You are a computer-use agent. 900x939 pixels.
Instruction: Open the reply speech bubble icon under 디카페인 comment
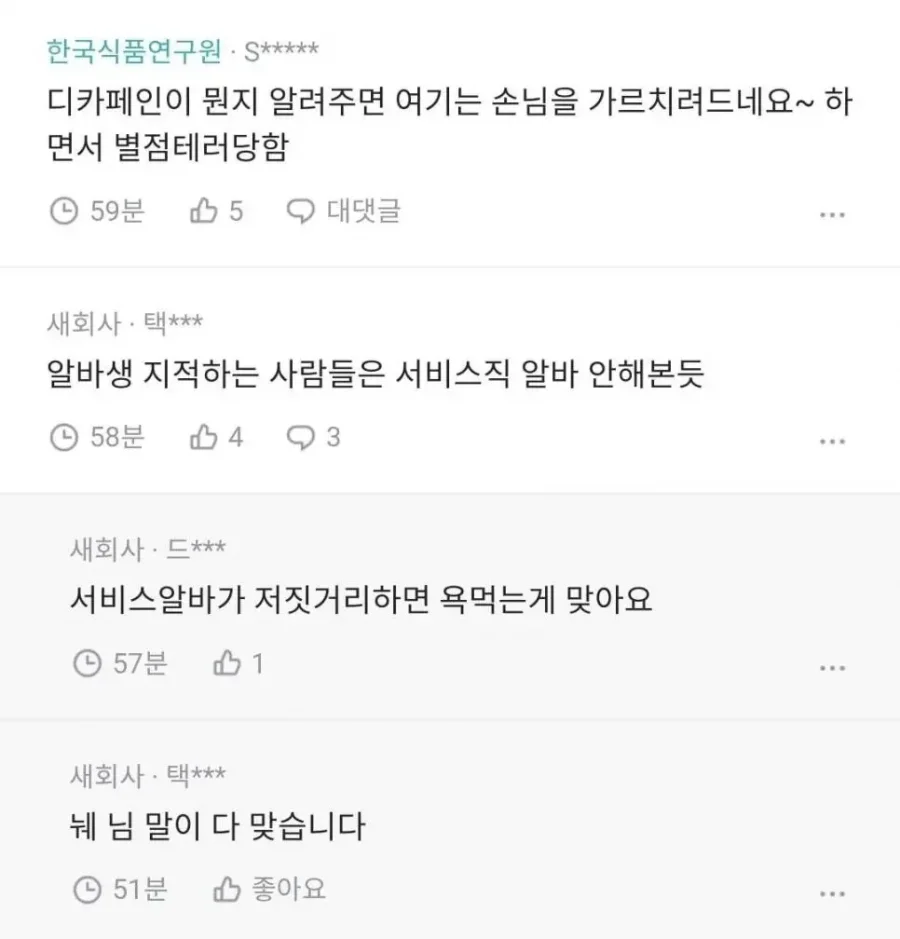click(300, 211)
